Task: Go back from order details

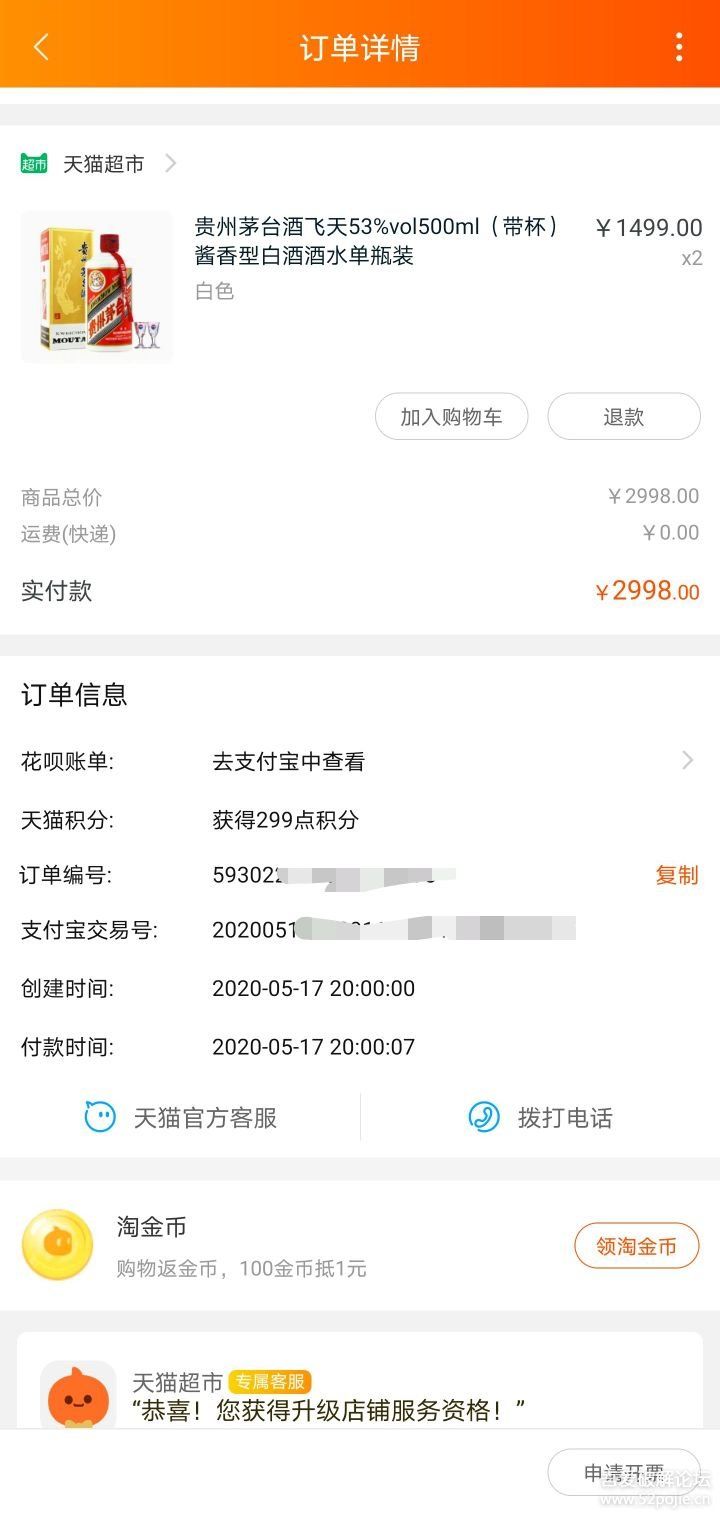Action: pos(41,46)
